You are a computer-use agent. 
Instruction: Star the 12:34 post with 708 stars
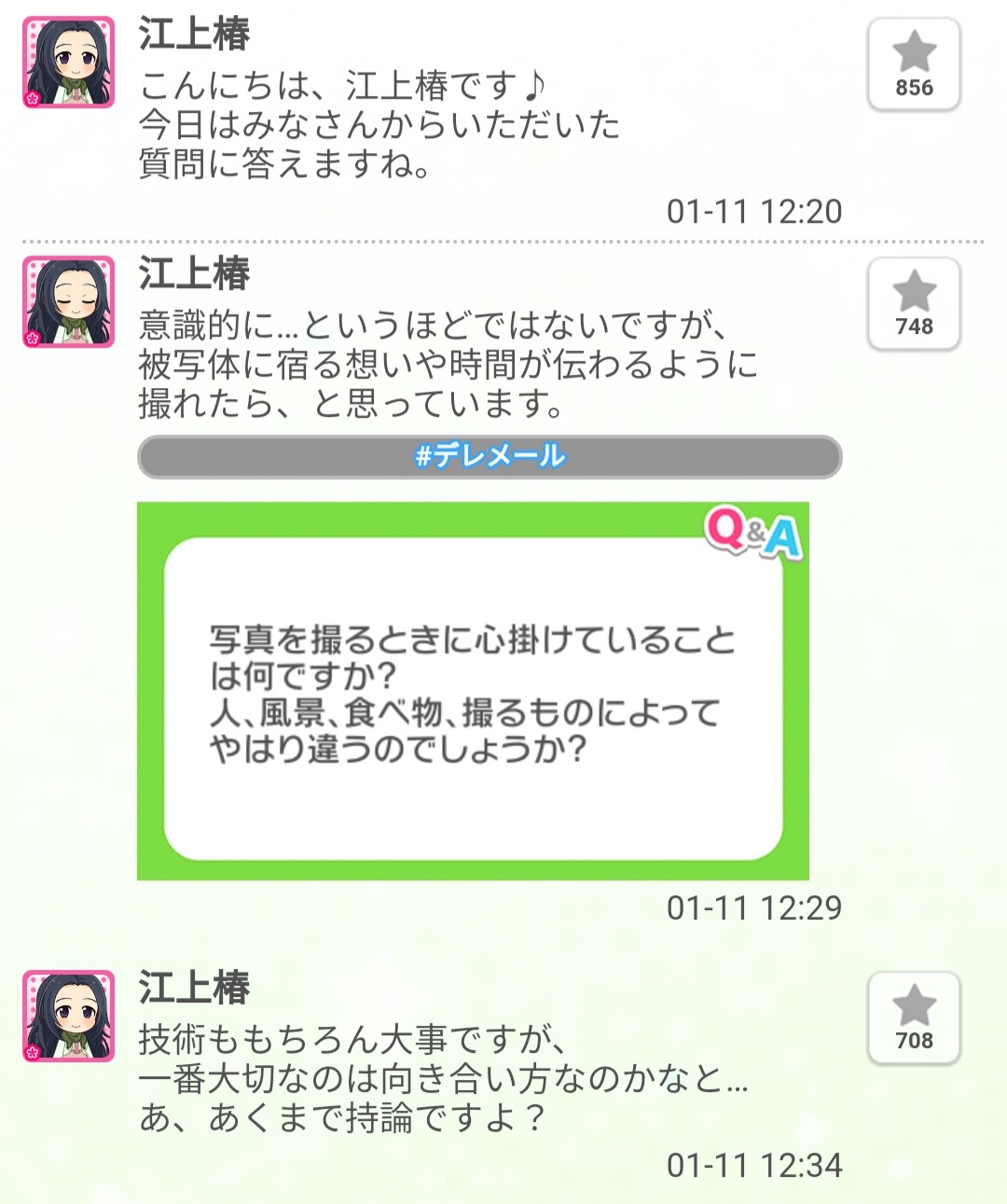(914, 1018)
